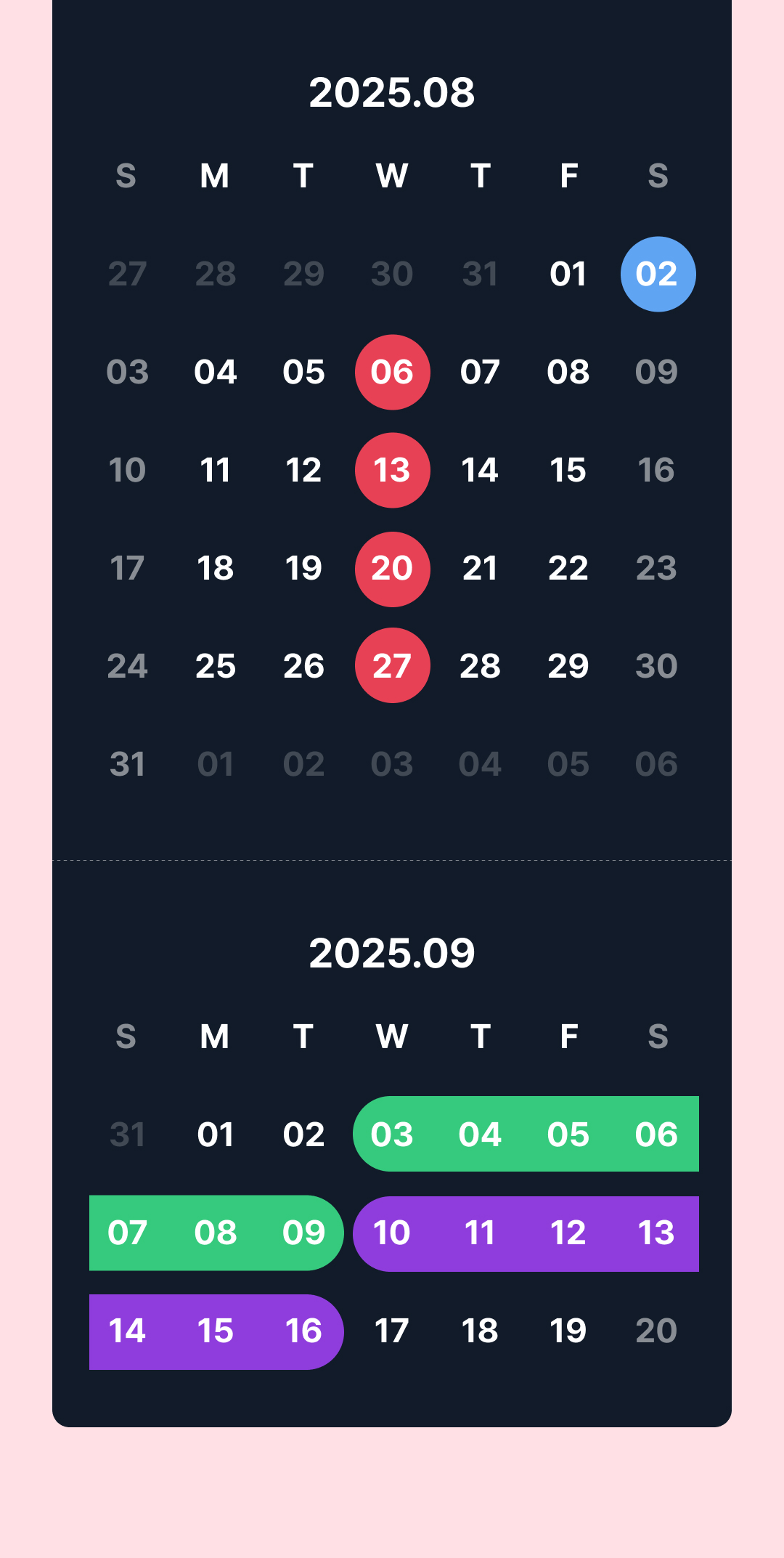
Task: Select August 31
Action: [x=127, y=764]
